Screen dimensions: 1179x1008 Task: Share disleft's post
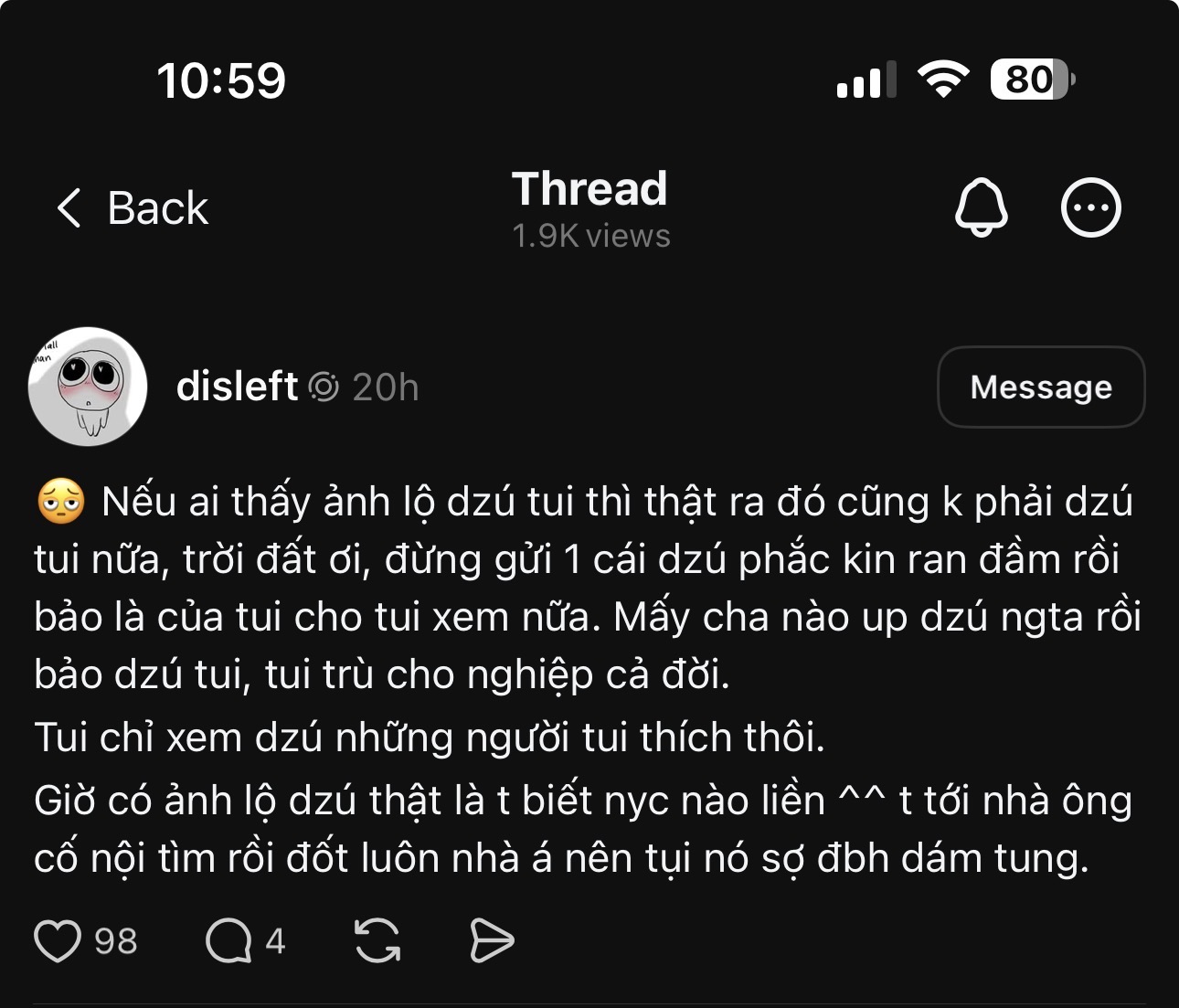[x=492, y=940]
